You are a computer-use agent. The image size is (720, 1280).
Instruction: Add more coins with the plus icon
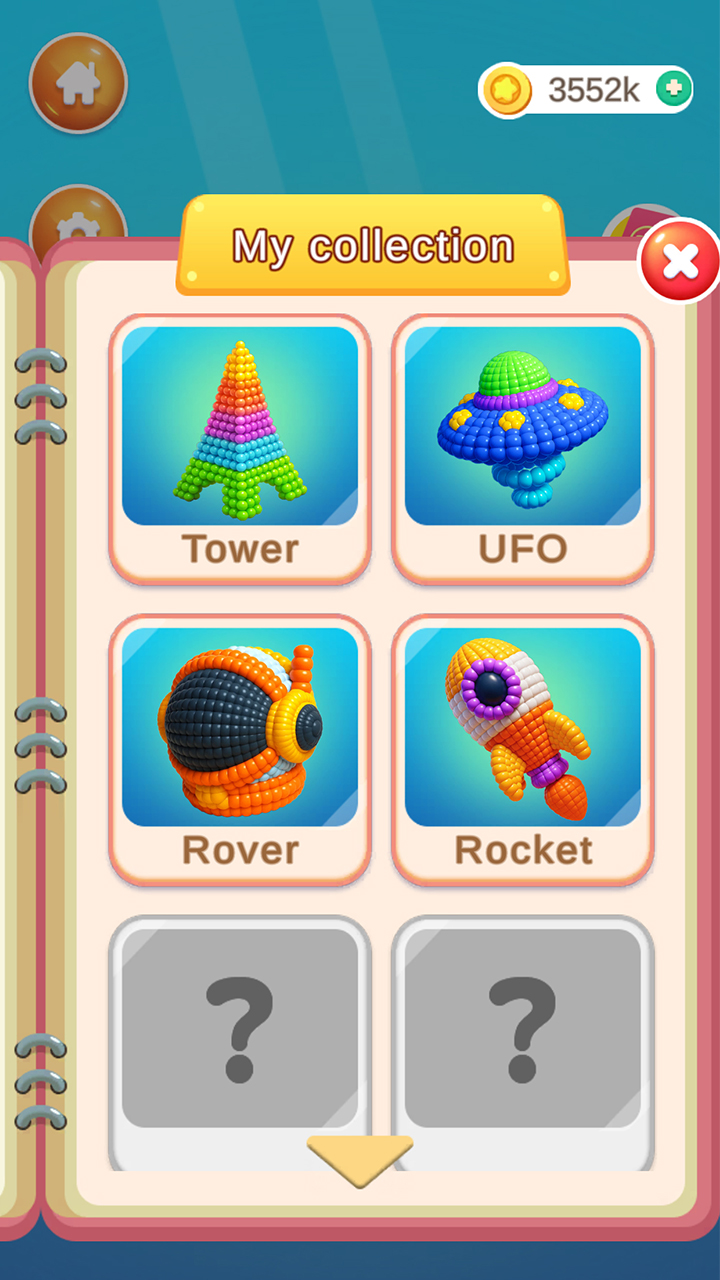pyautogui.click(x=674, y=89)
